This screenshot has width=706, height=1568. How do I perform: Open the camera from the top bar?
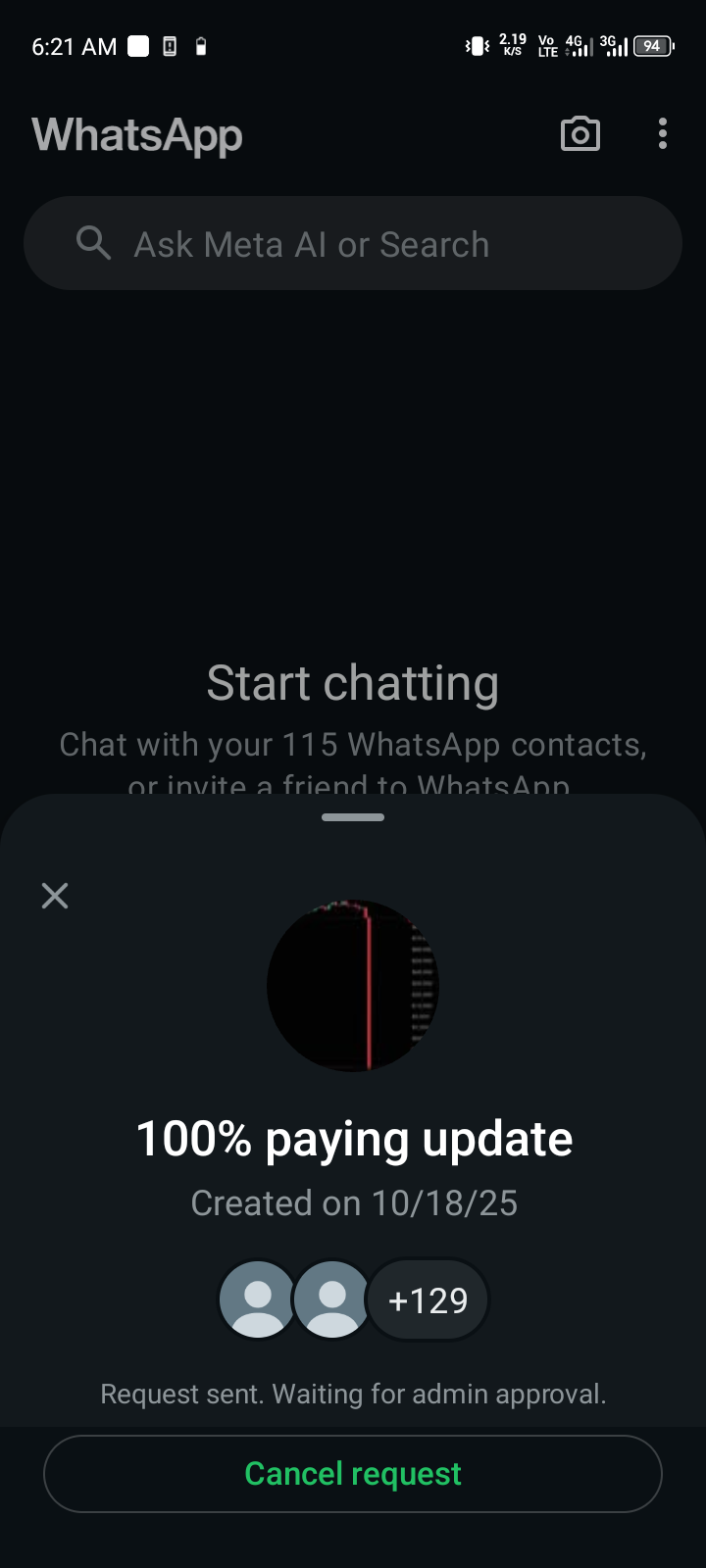580,134
